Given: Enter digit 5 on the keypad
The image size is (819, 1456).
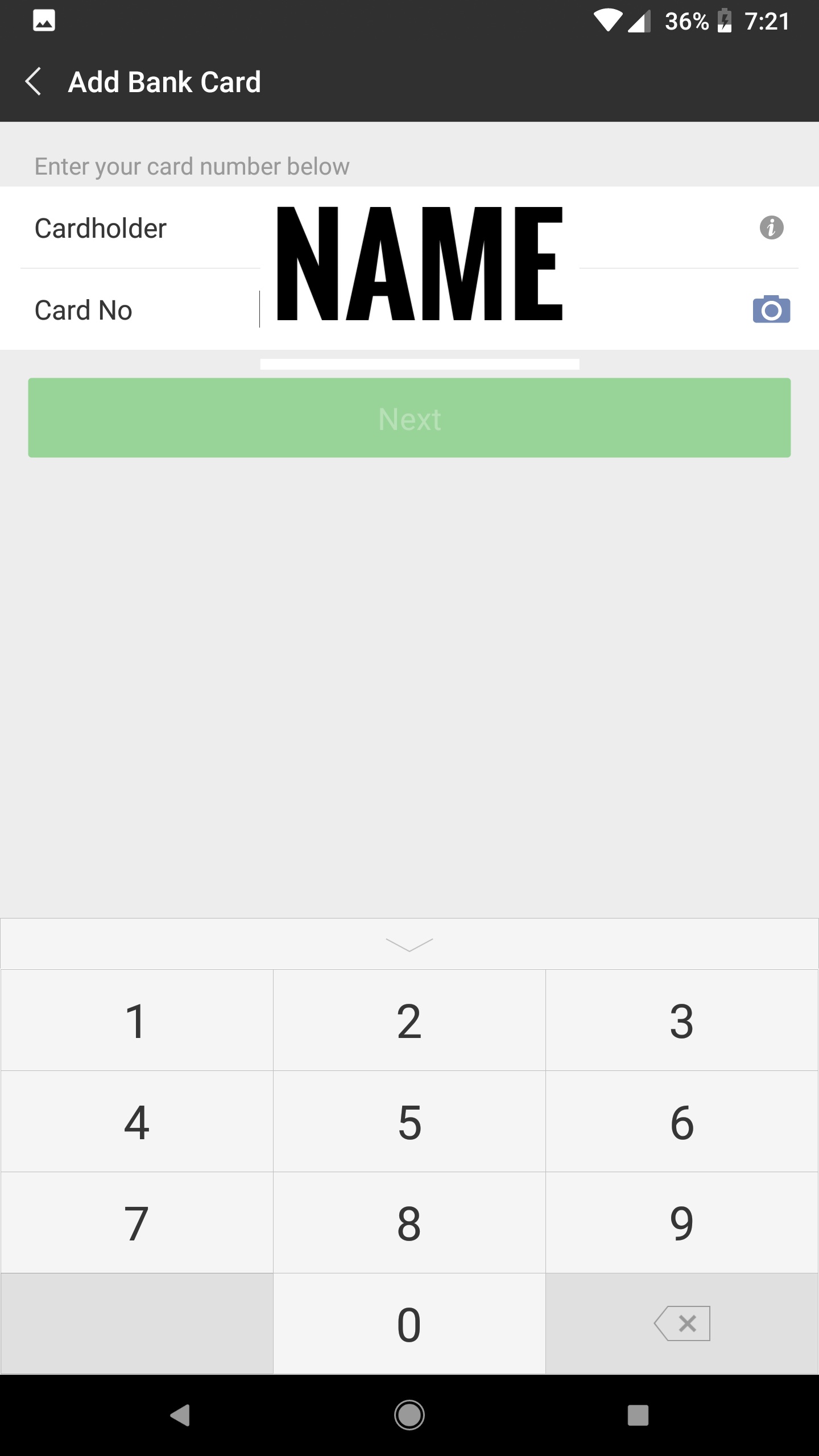Looking at the screenshot, I should tap(409, 1122).
